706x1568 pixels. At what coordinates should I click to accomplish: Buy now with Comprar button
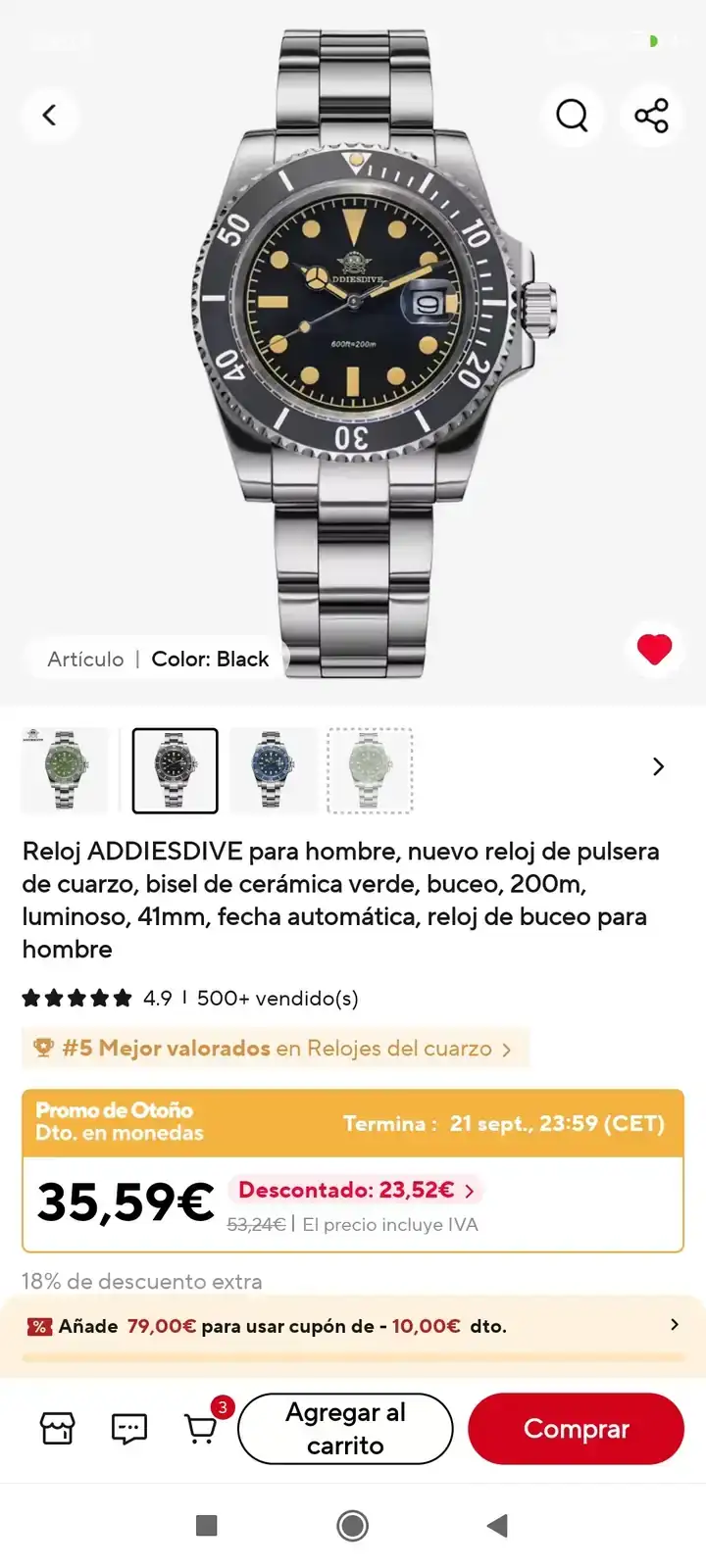576,1429
